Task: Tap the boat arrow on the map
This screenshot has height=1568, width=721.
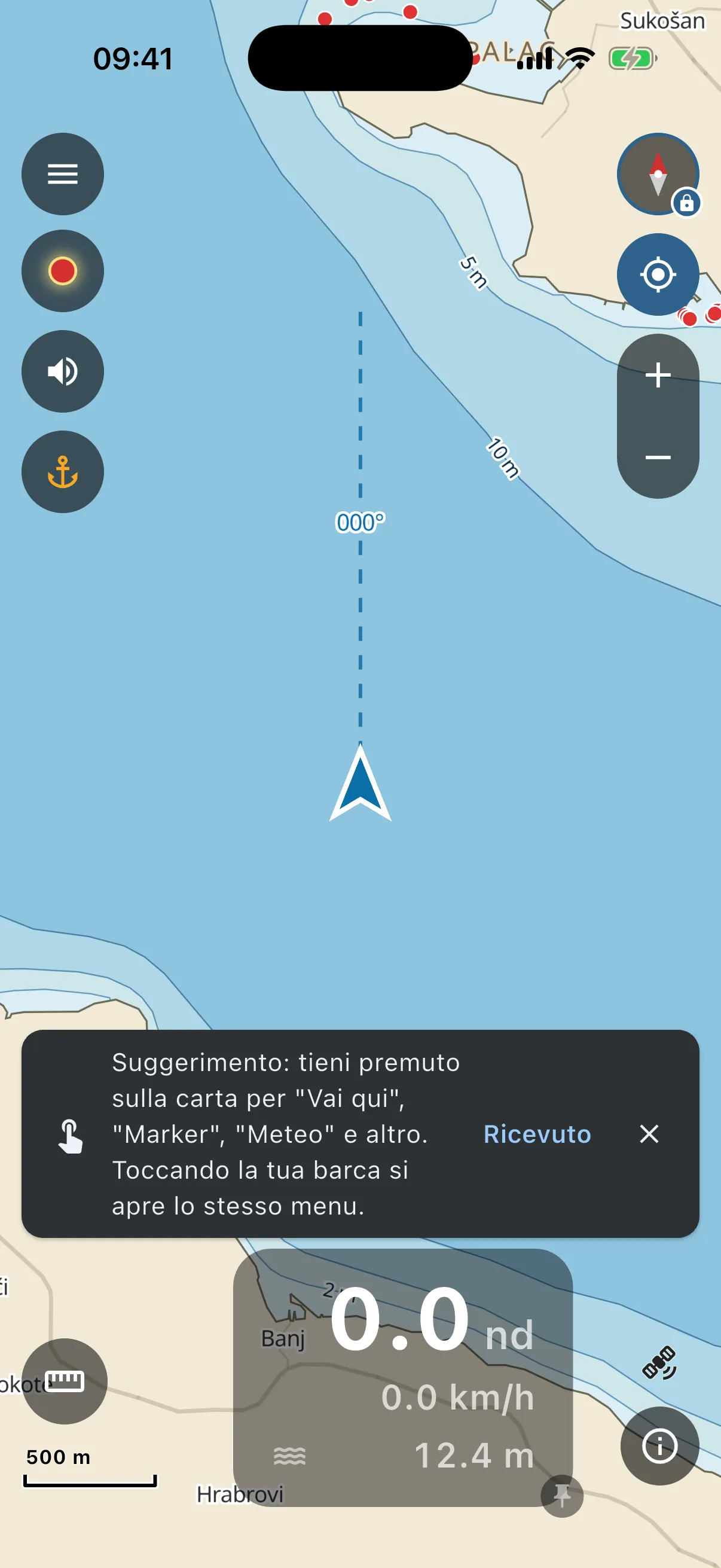Action: point(360,783)
